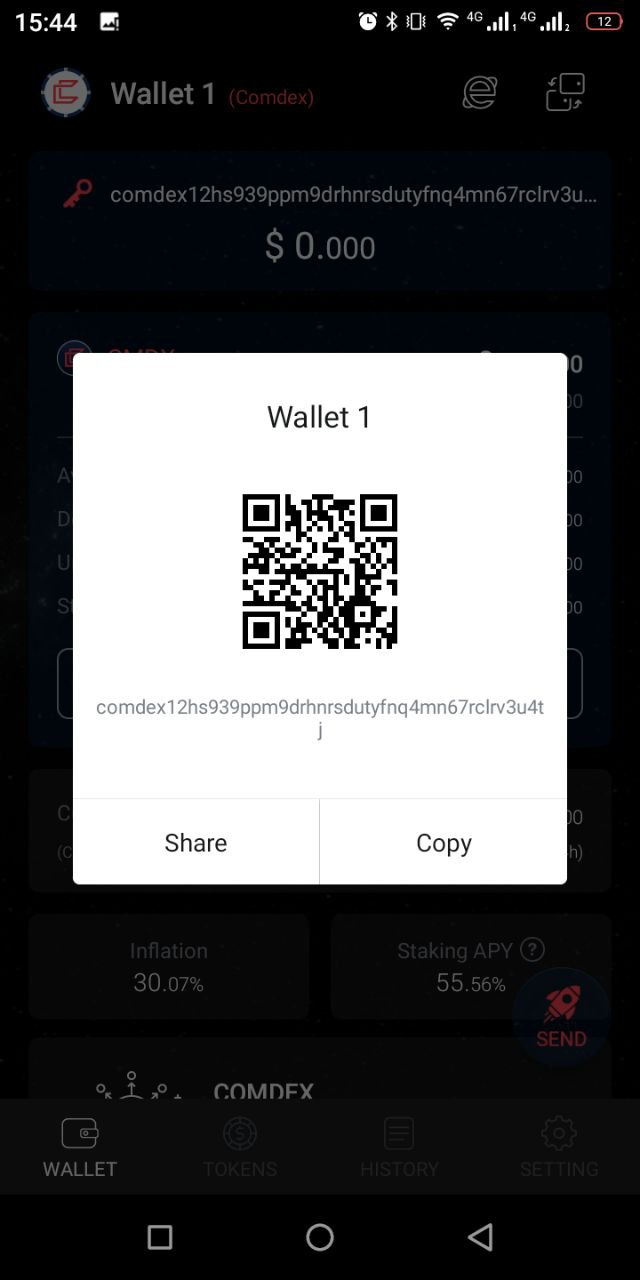Copy the comdex wallet address
The width and height of the screenshot is (640, 1280).
pyautogui.click(x=443, y=842)
